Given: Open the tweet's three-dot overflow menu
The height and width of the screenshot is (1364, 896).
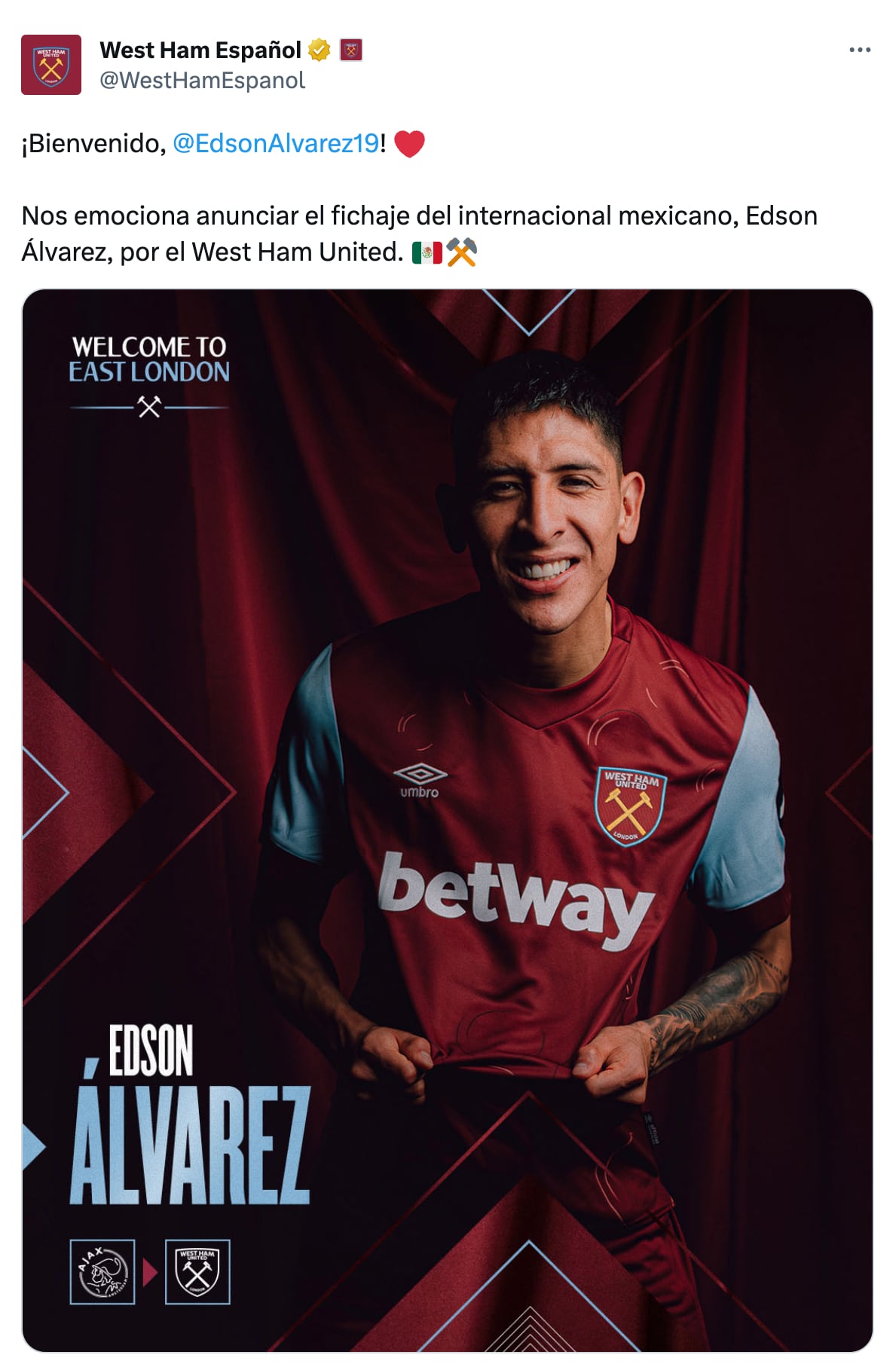Looking at the screenshot, I should (859, 50).
